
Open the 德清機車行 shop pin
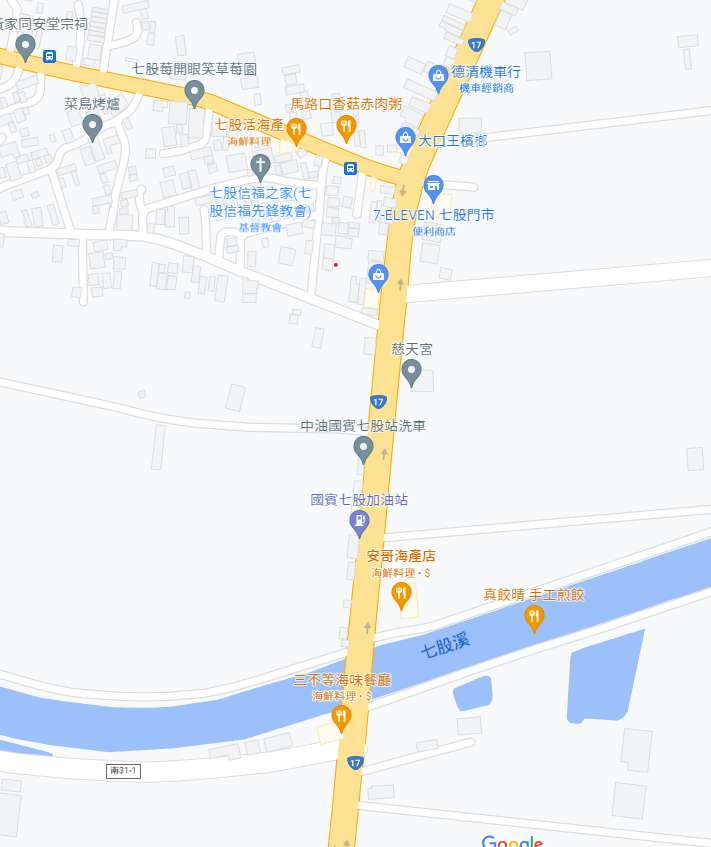438,78
